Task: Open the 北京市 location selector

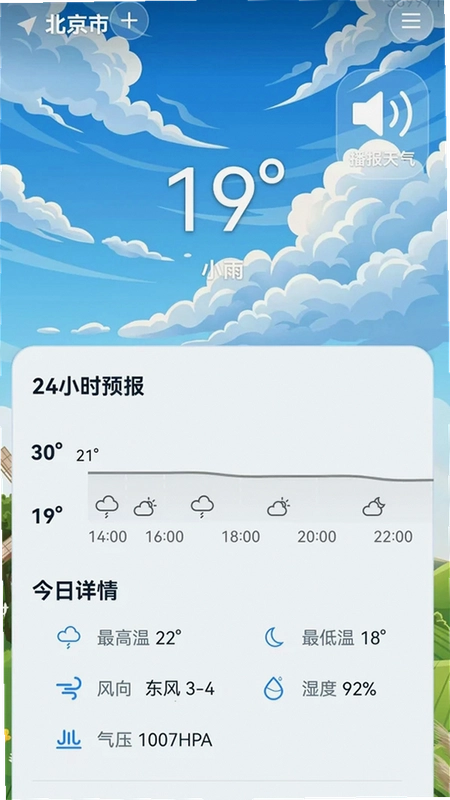Action: click(64, 24)
